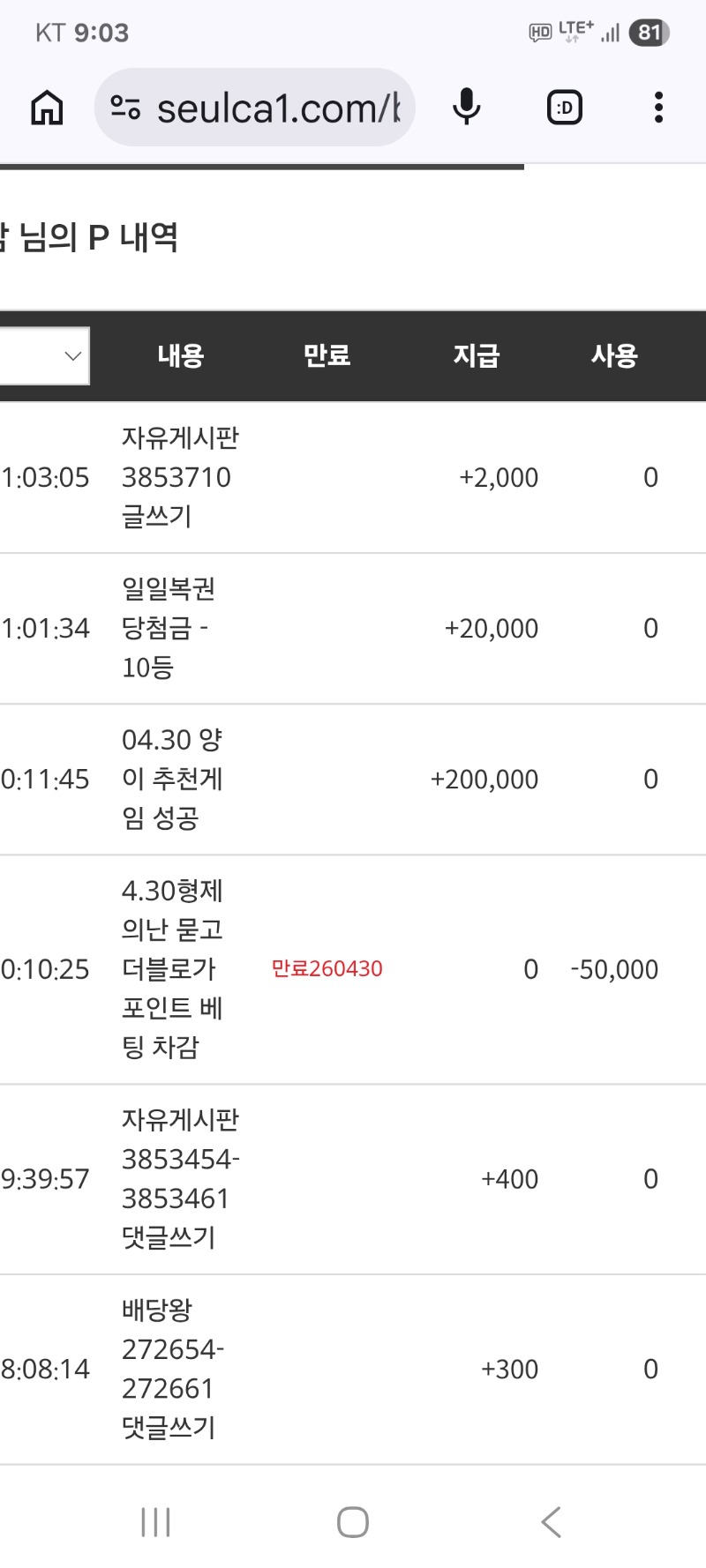Viewport: 706px width, 1568px height.
Task: Open recent apps from the navigation bar
Action: tap(155, 1522)
